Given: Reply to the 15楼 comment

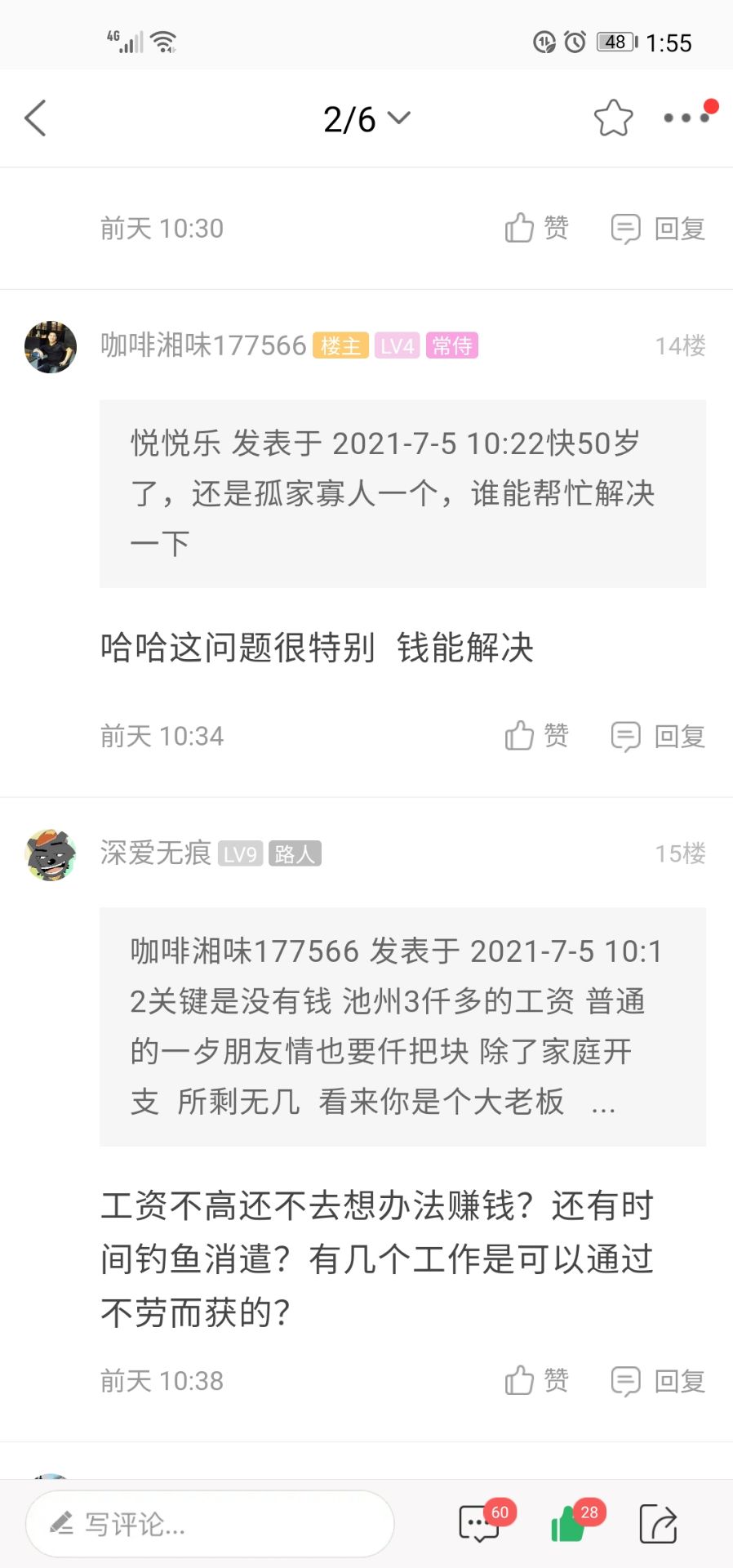Looking at the screenshot, I should (x=658, y=1381).
